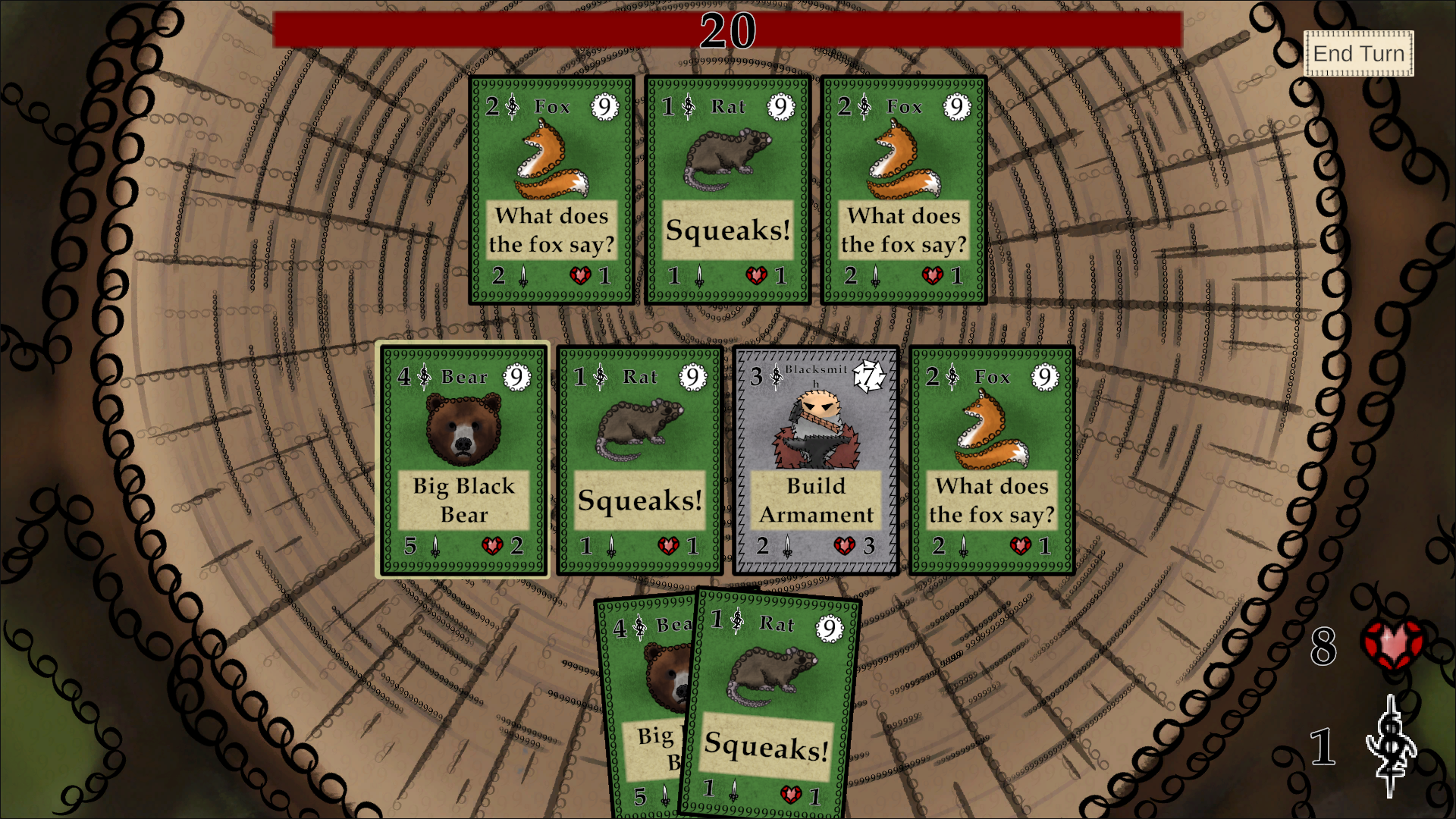This screenshot has width=1456, height=819.
Task: Target the leftmost enemy Fox card
Action: (551, 190)
